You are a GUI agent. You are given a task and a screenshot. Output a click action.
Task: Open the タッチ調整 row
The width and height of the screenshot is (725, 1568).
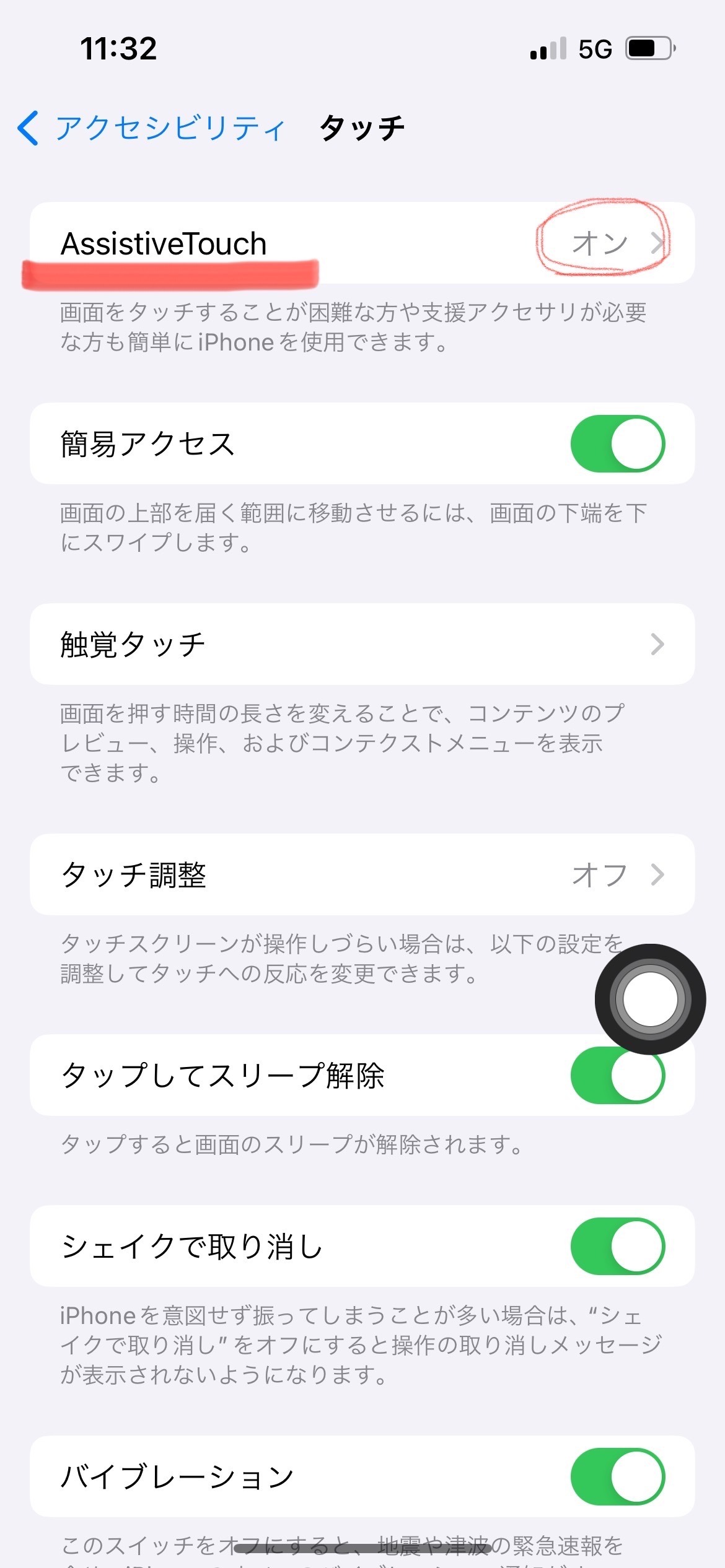362,875
